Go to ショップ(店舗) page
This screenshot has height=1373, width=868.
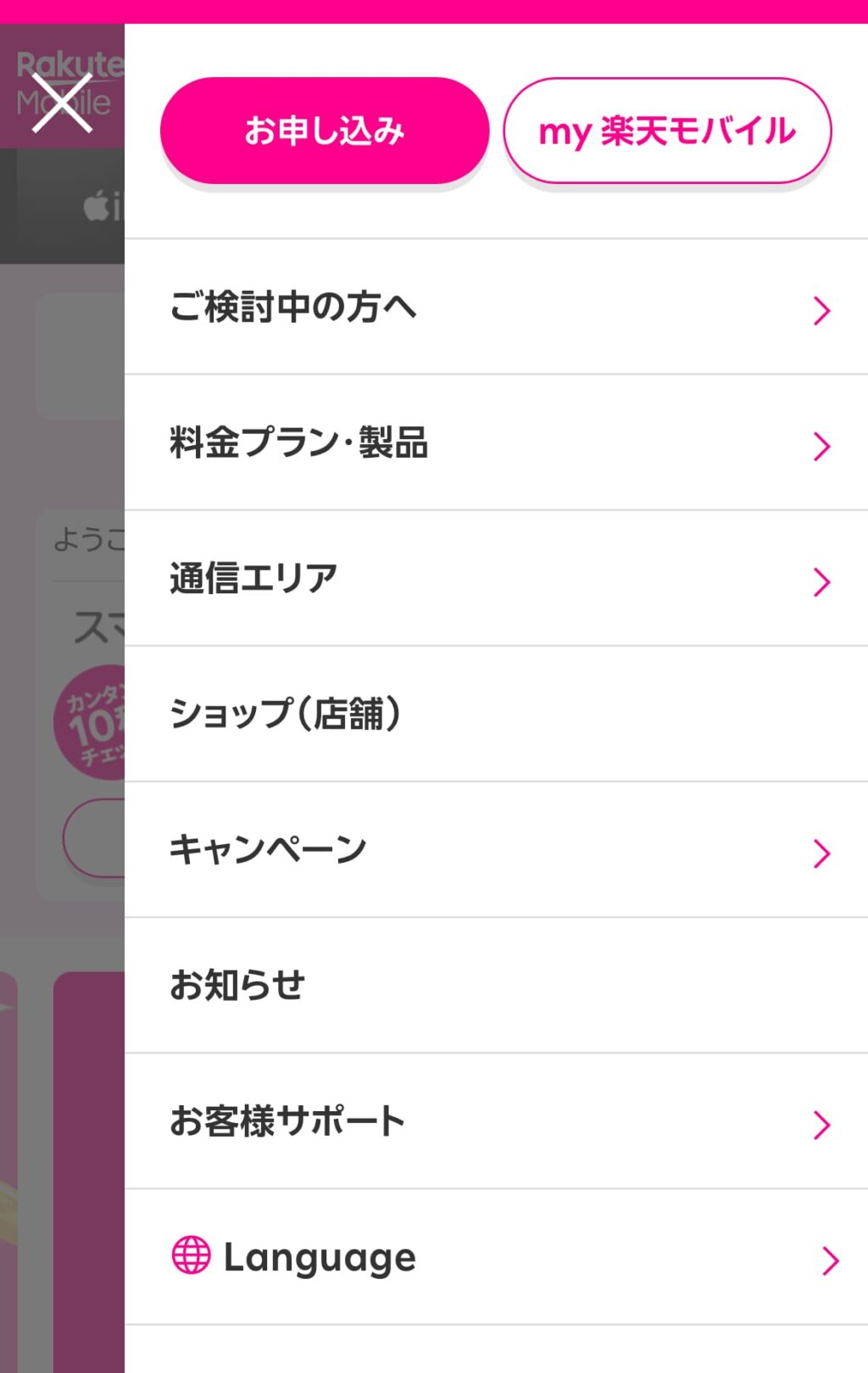point(496,714)
